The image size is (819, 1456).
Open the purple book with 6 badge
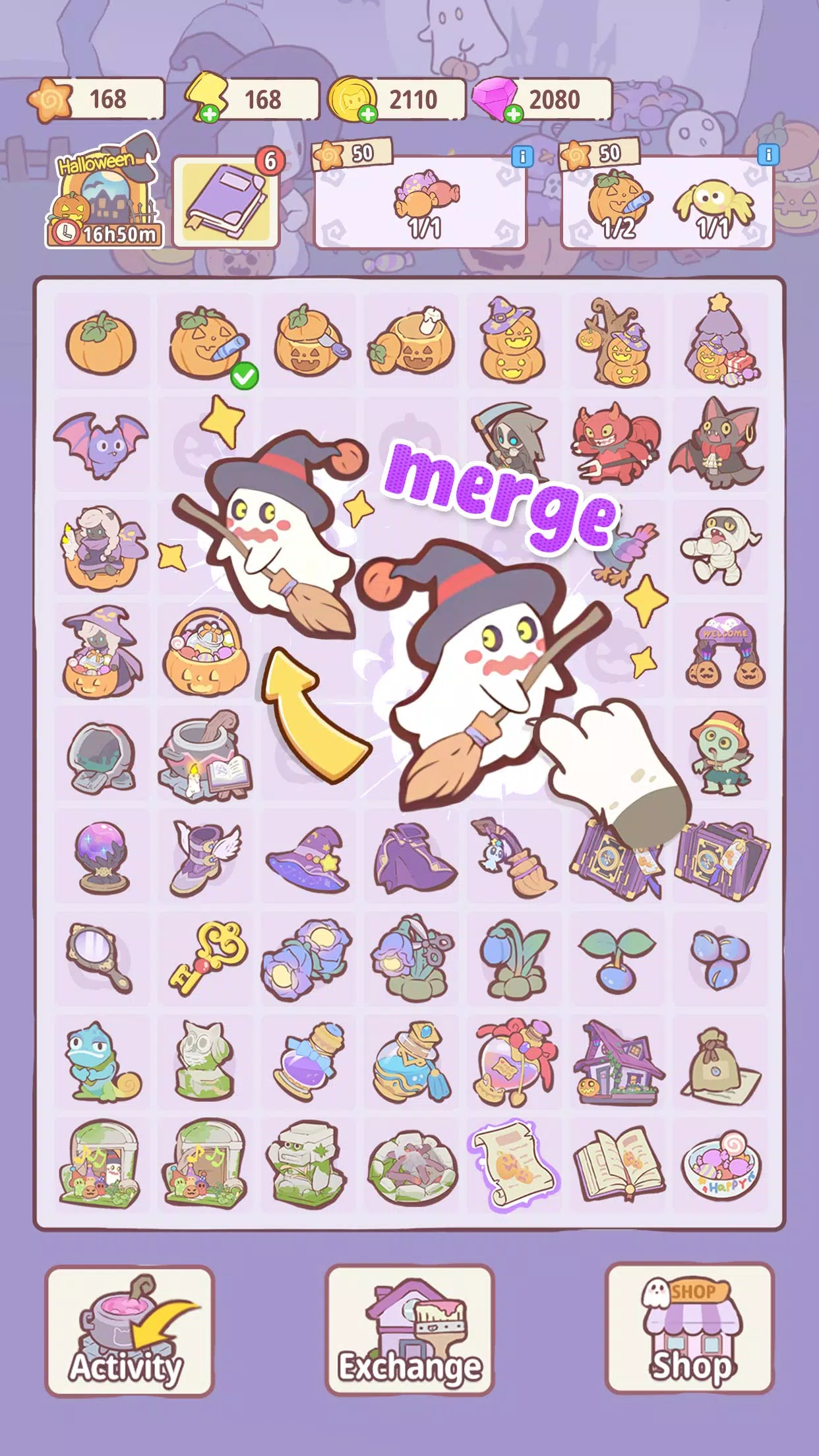tap(226, 201)
